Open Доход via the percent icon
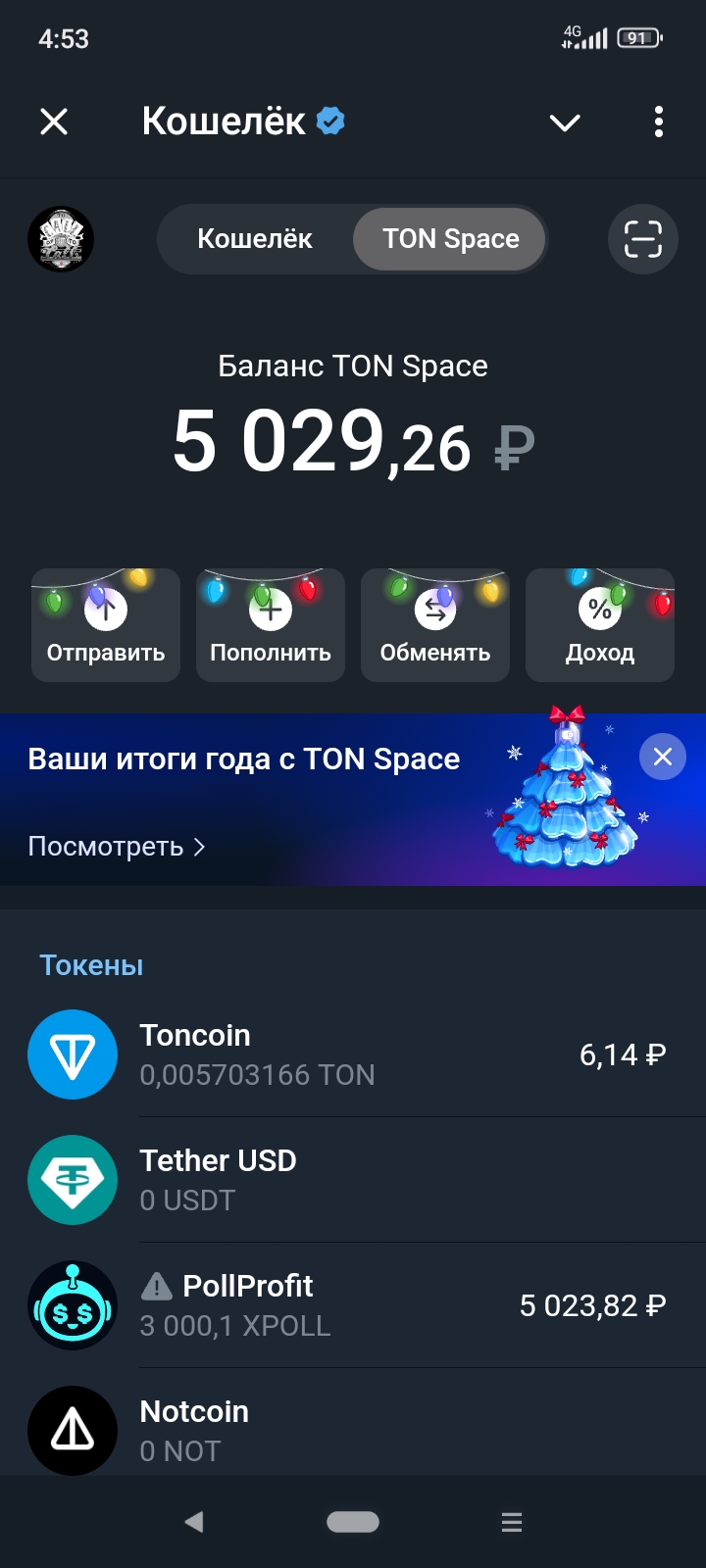 pyautogui.click(x=599, y=610)
